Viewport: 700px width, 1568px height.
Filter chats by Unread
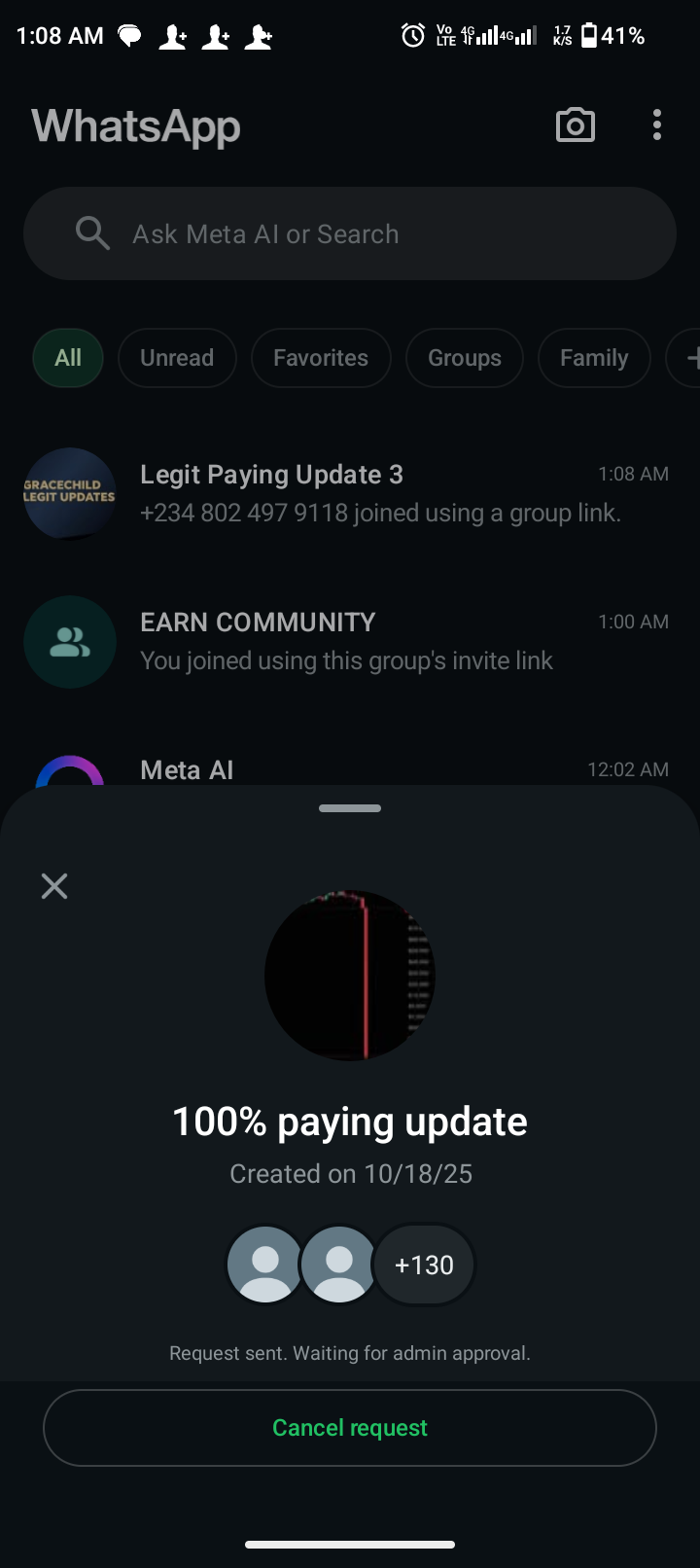(177, 358)
